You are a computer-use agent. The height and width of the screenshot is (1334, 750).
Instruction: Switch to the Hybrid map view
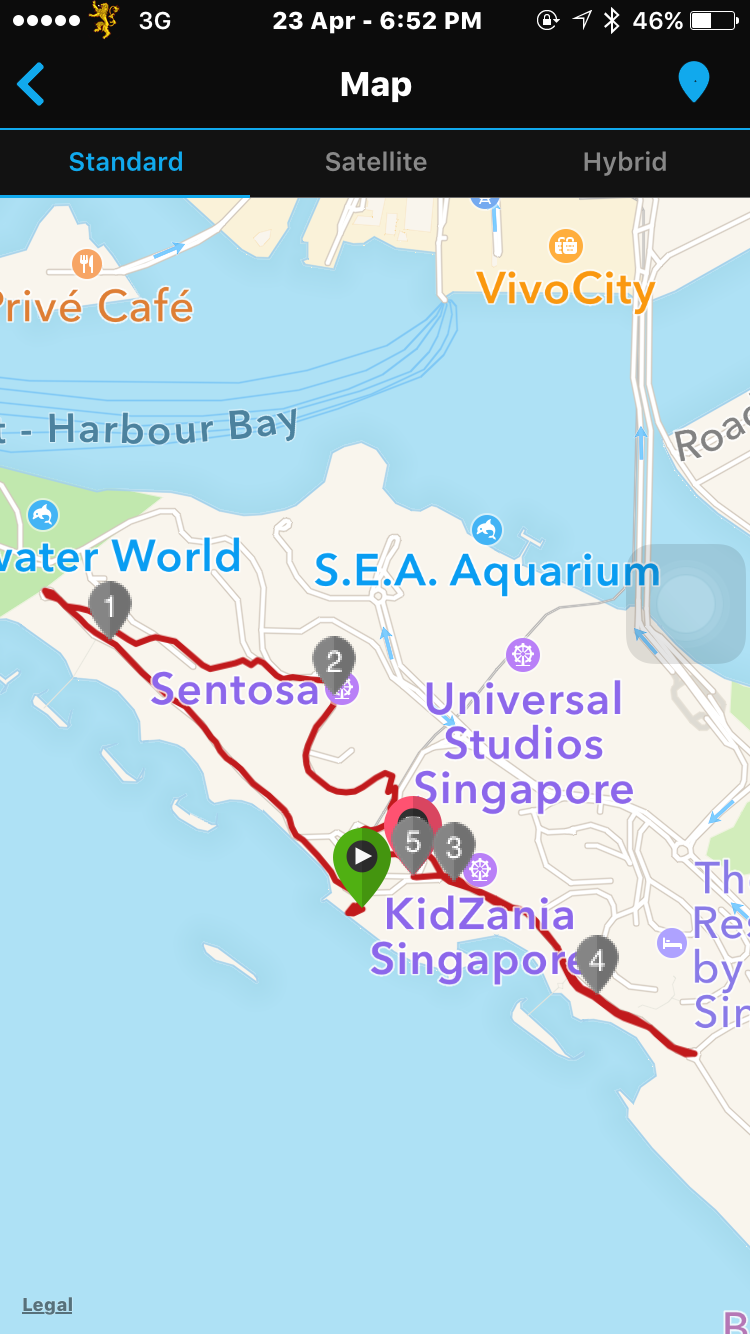pos(624,162)
